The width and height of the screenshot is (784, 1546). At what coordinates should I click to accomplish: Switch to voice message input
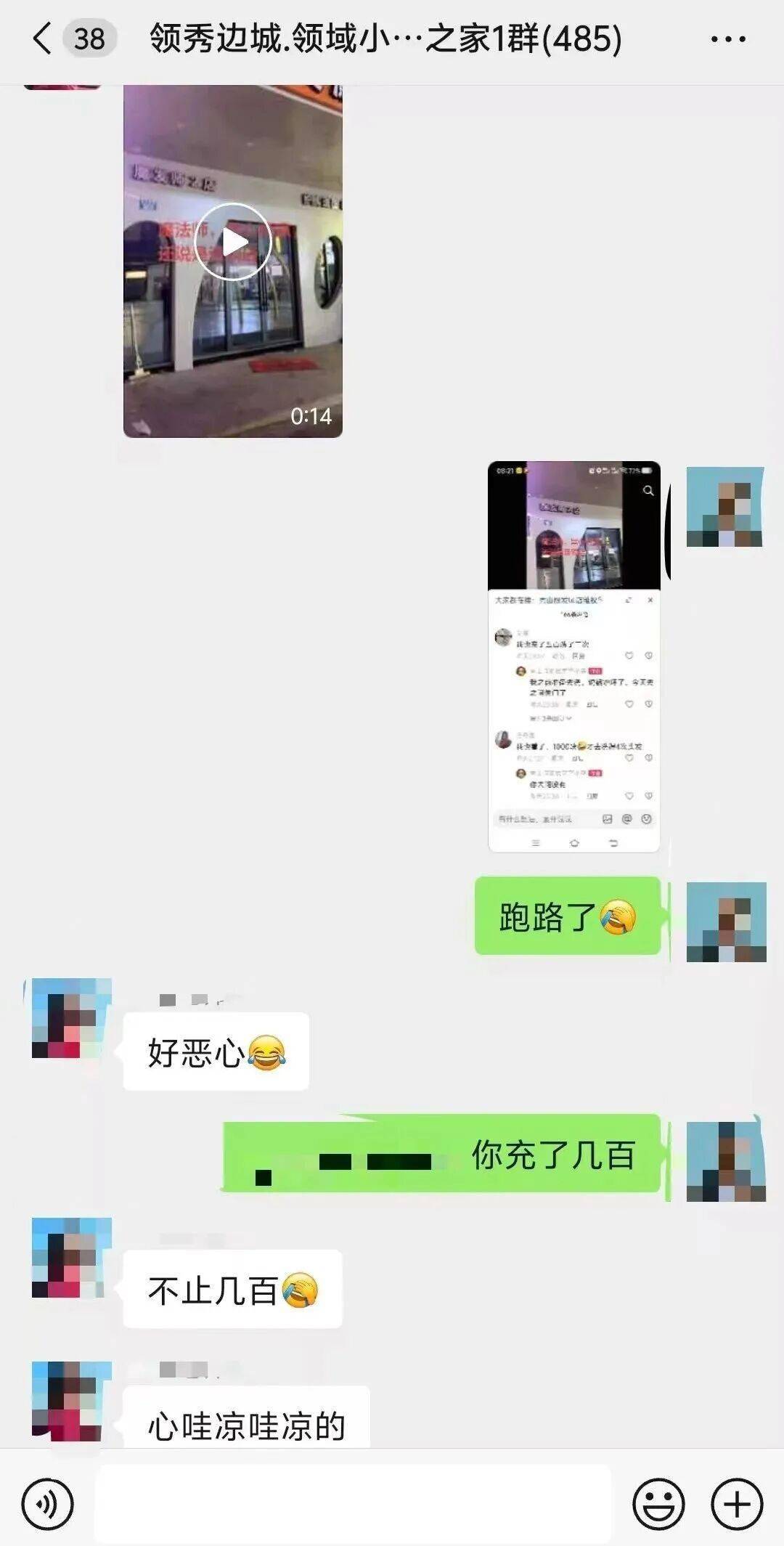pos(47,1504)
